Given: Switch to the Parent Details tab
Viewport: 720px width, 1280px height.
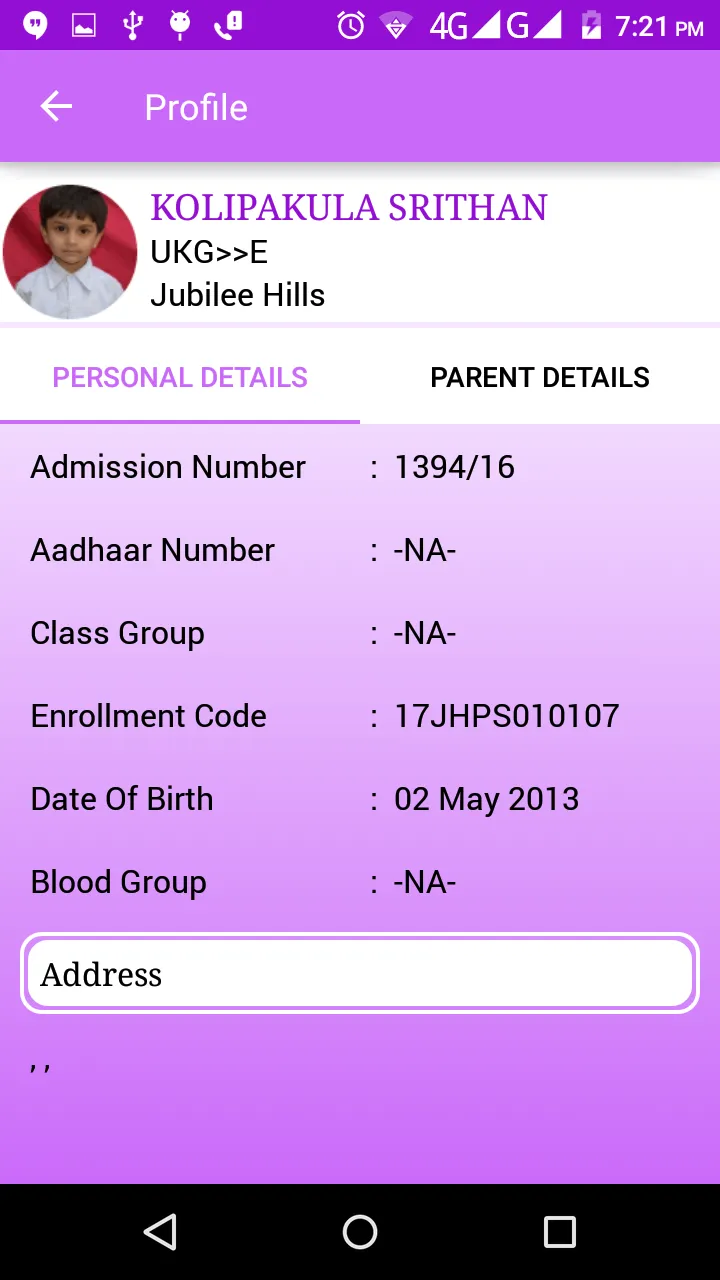Looking at the screenshot, I should pos(540,378).
